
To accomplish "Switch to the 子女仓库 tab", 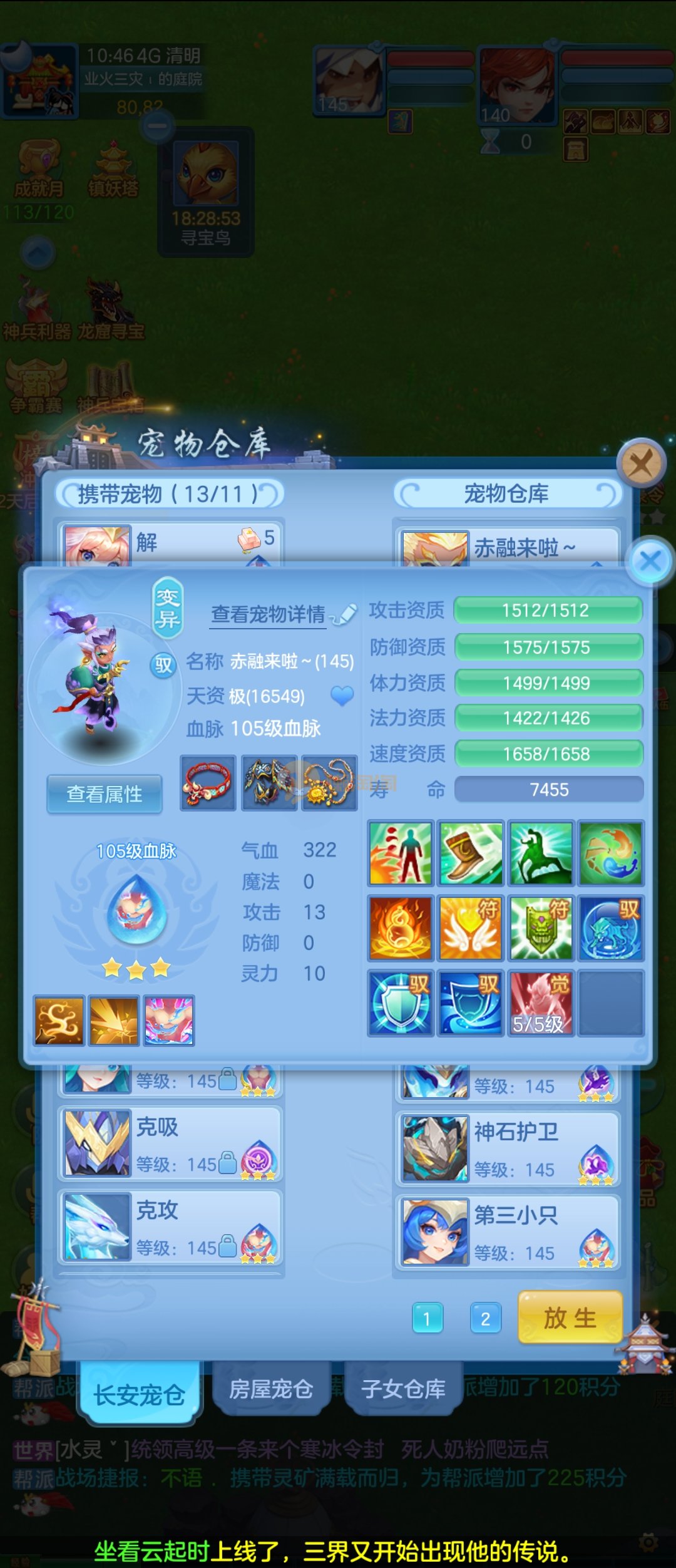I will coord(403,1389).
